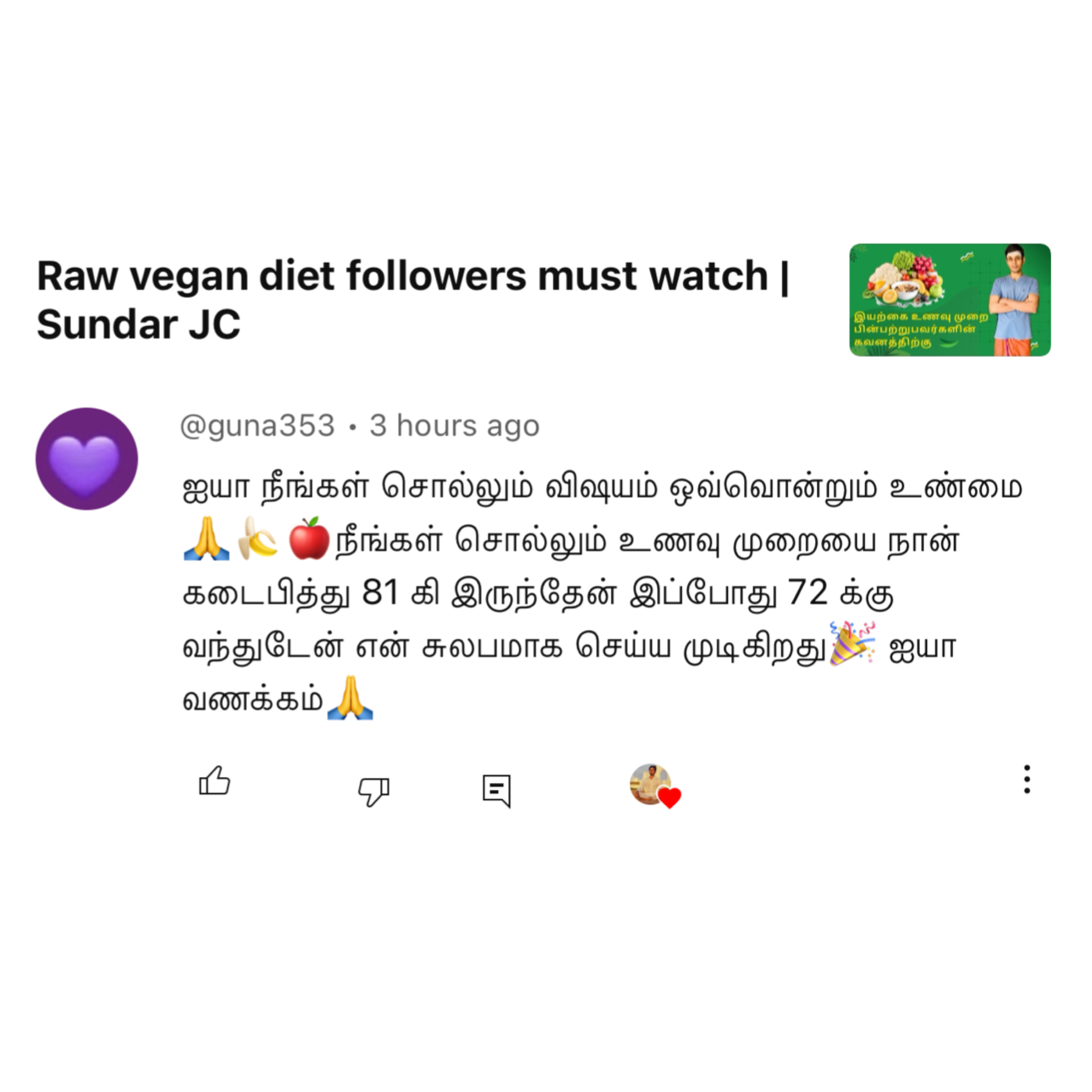
Task: Open the Raw vegan diet video thumbnail
Action: 950,300
